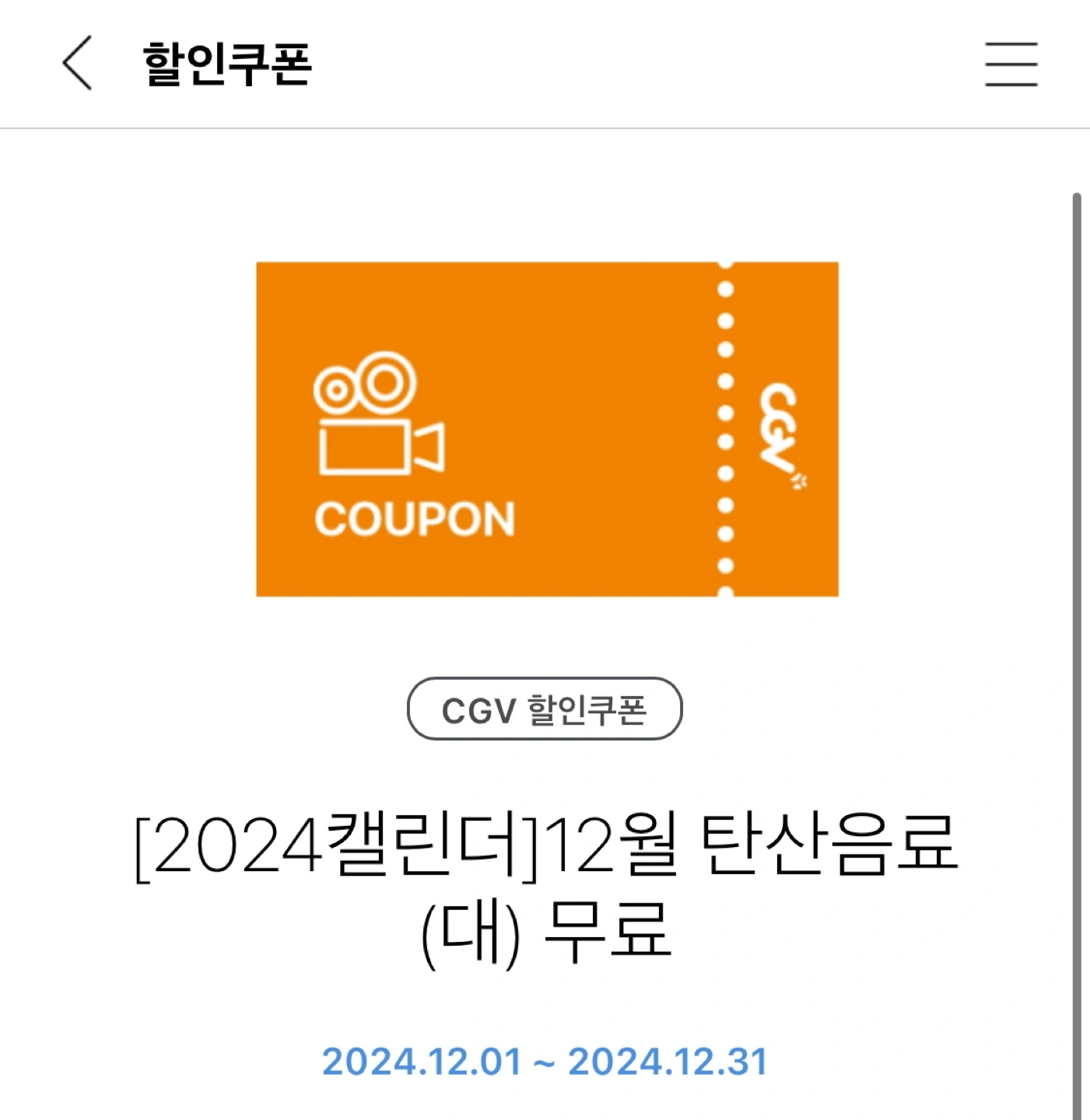Tap the rounded pill labeled CGV 할인쿠폰
The image size is (1090, 1120).
(x=545, y=709)
